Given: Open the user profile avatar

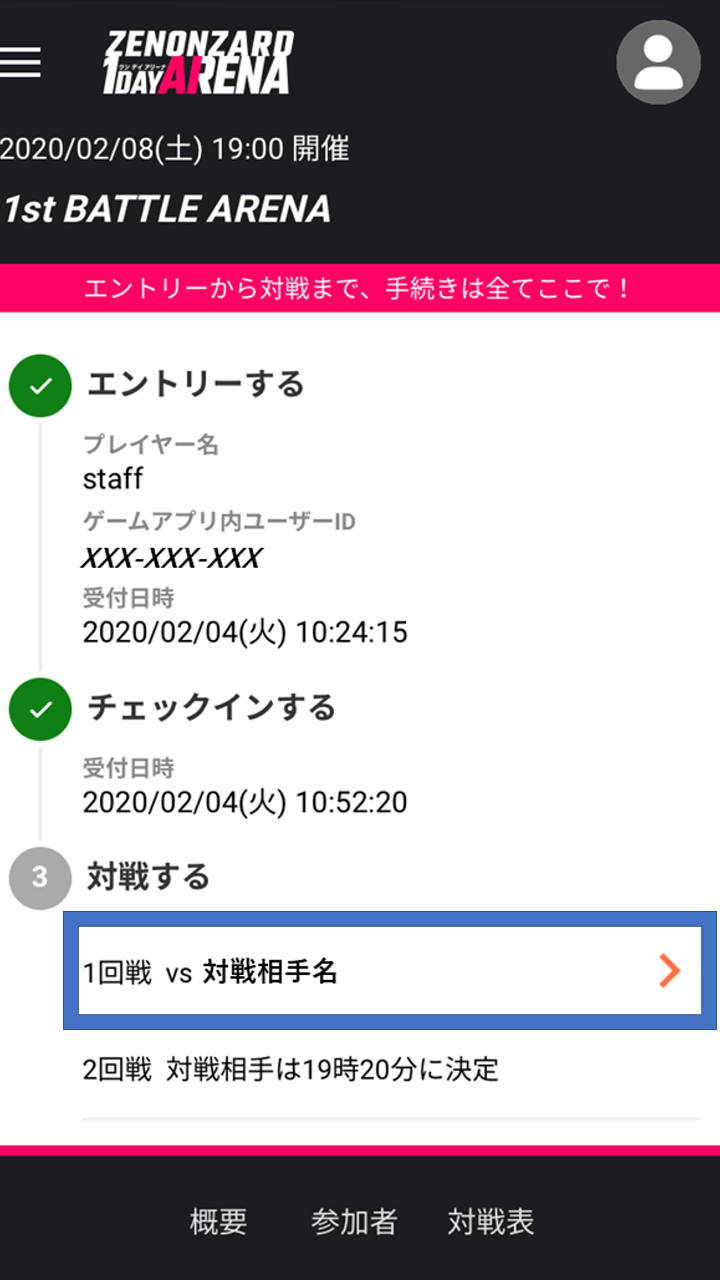Looking at the screenshot, I should [x=658, y=62].
